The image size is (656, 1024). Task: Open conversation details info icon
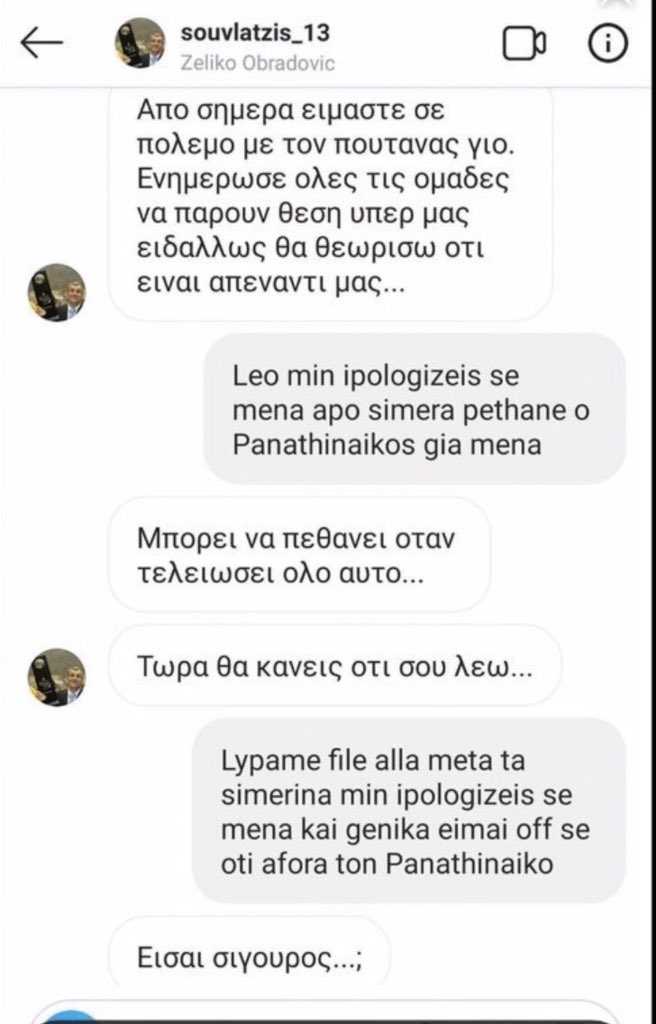tap(607, 44)
